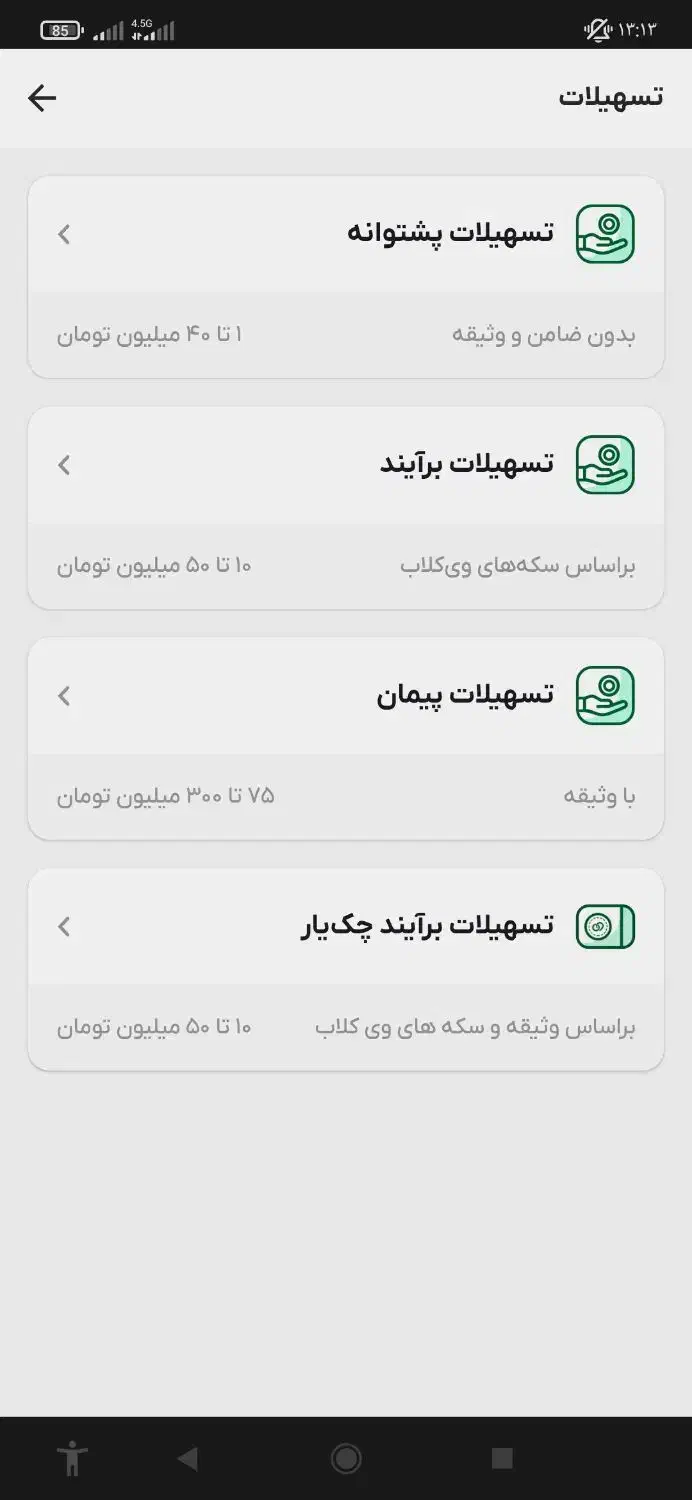Open the تسهیلات برآیند چک‌یار card

coord(346,928)
